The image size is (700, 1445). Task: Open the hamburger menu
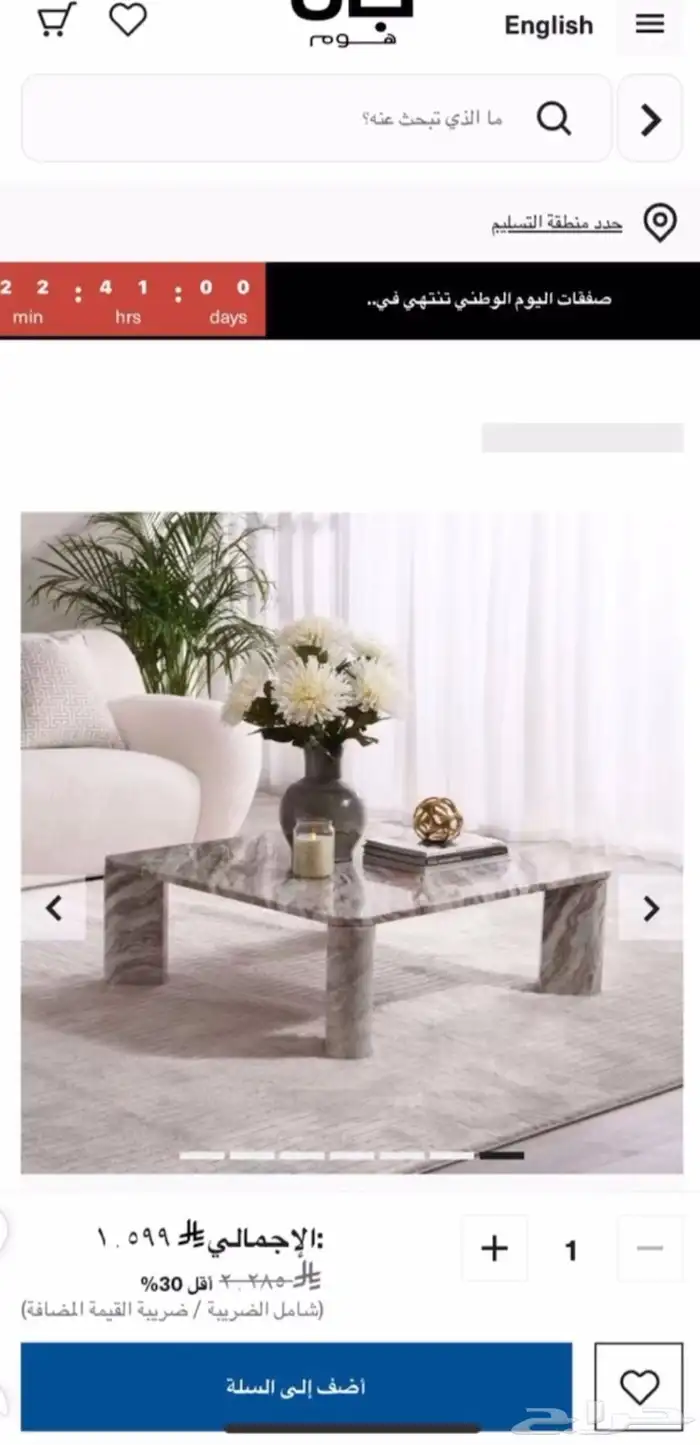(650, 25)
